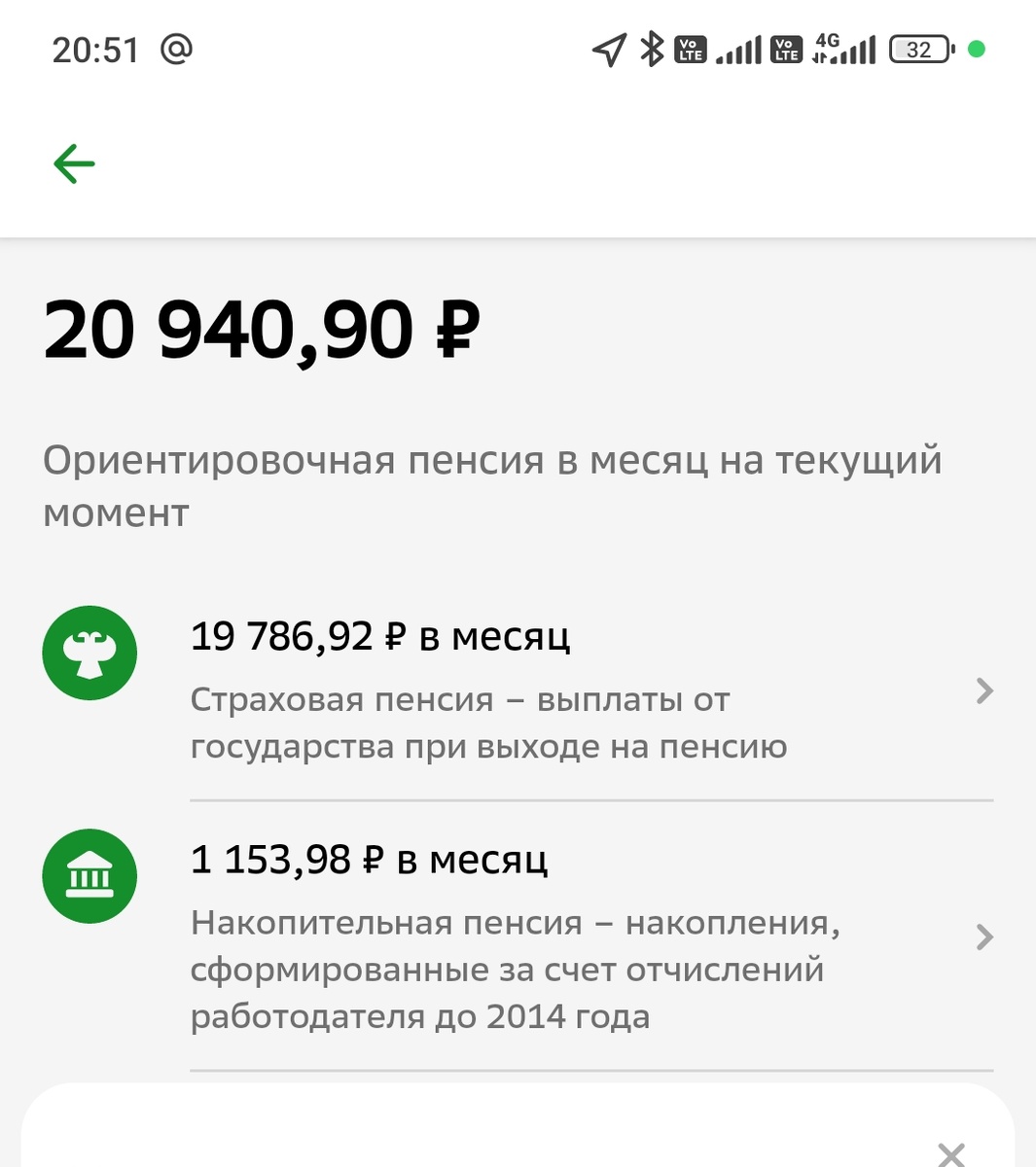
Task: Tap the green status dot in the corner
Action: pos(978,47)
